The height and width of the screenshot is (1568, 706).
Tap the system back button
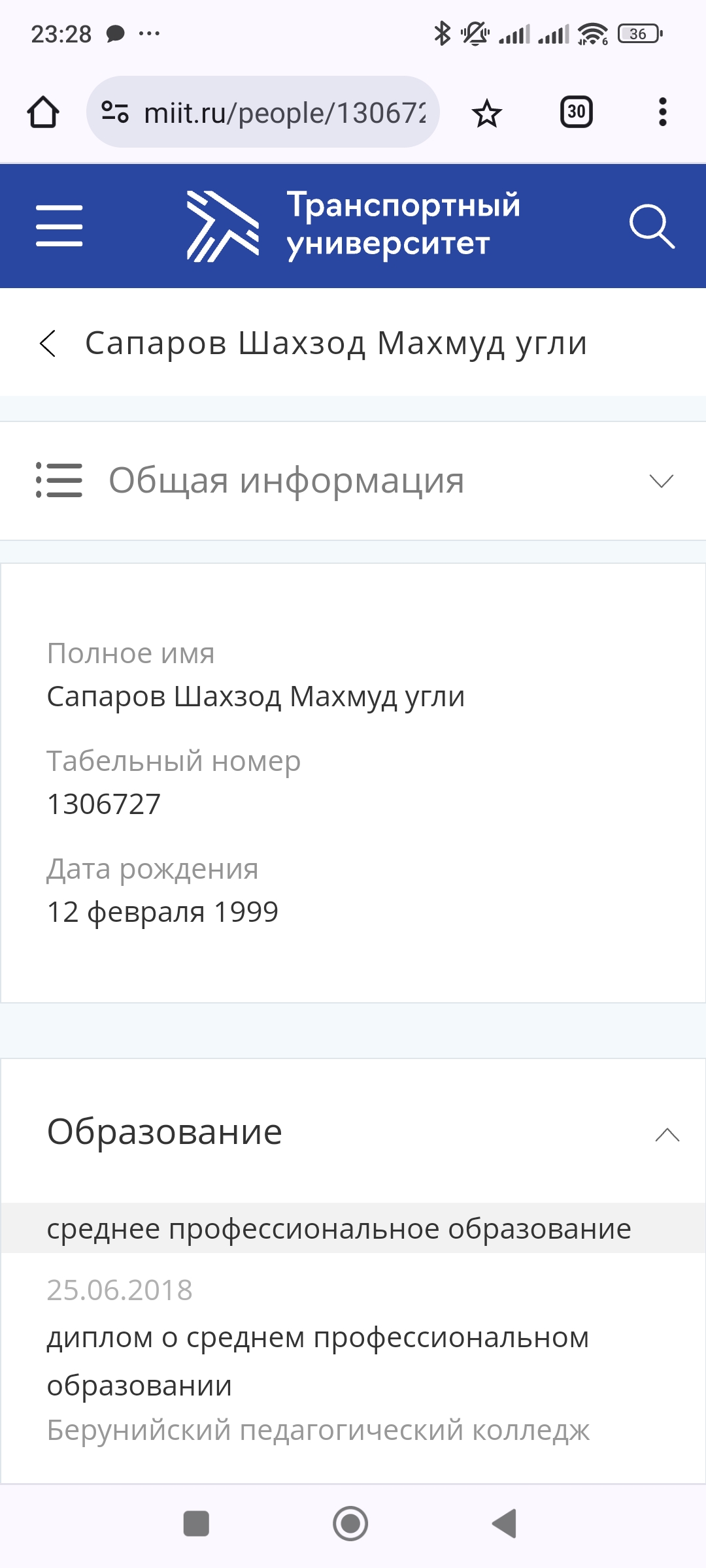point(504,1524)
